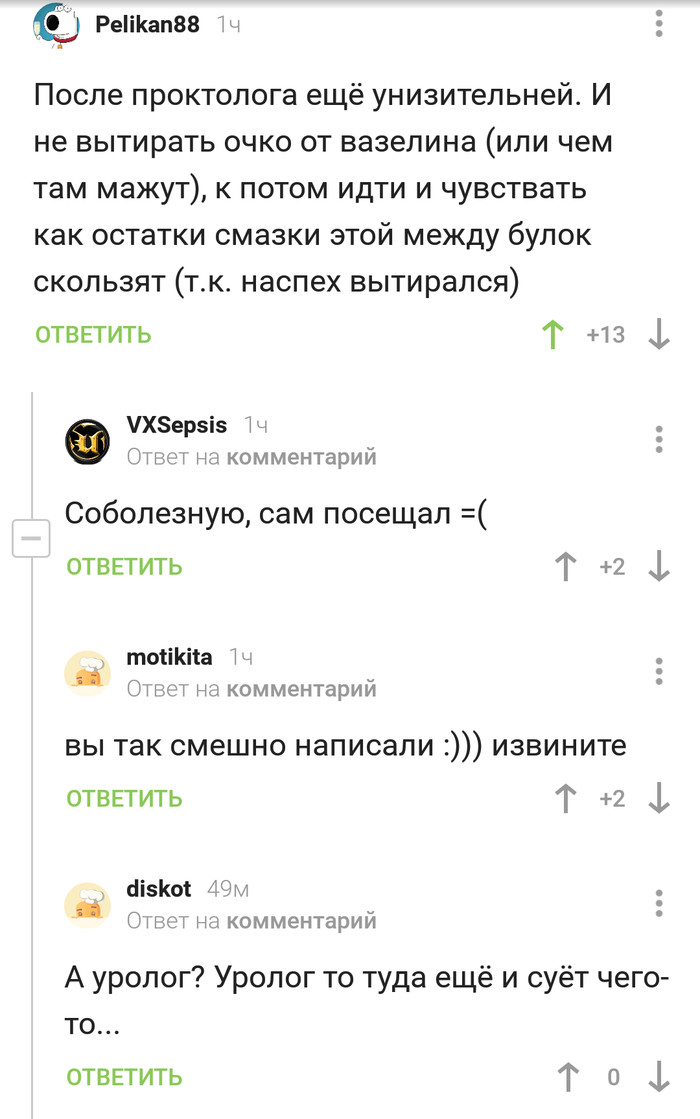Upvote diskot's comment
The width and height of the screenshot is (700, 1119).
point(566,1077)
